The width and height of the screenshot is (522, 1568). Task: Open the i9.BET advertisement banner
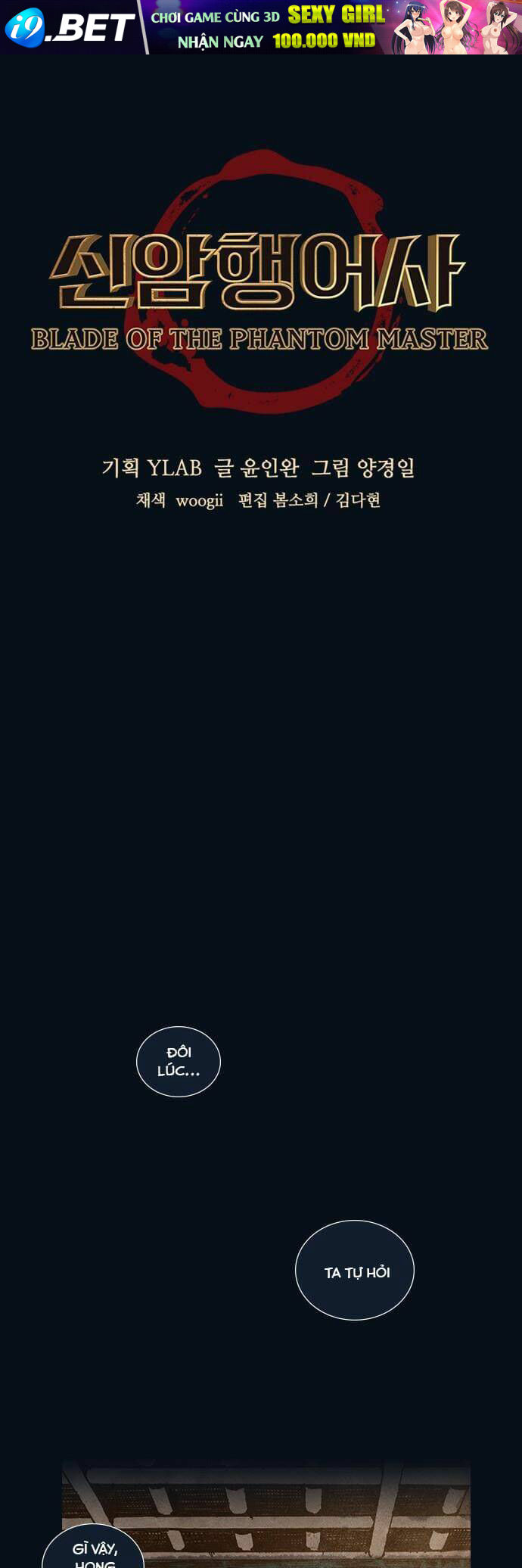click(x=260, y=27)
